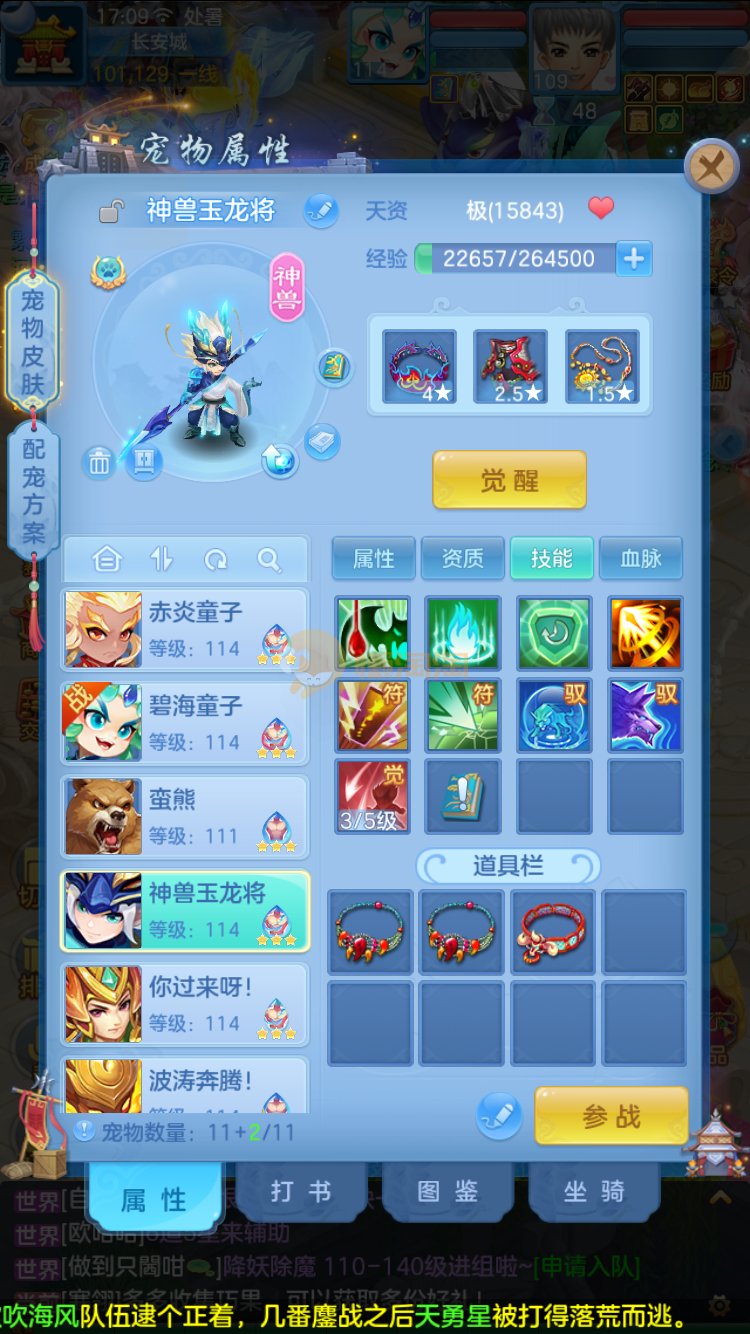The height and width of the screenshot is (1334, 750).
Task: Go to the 坐骑 mount tab
Action: point(593,1192)
